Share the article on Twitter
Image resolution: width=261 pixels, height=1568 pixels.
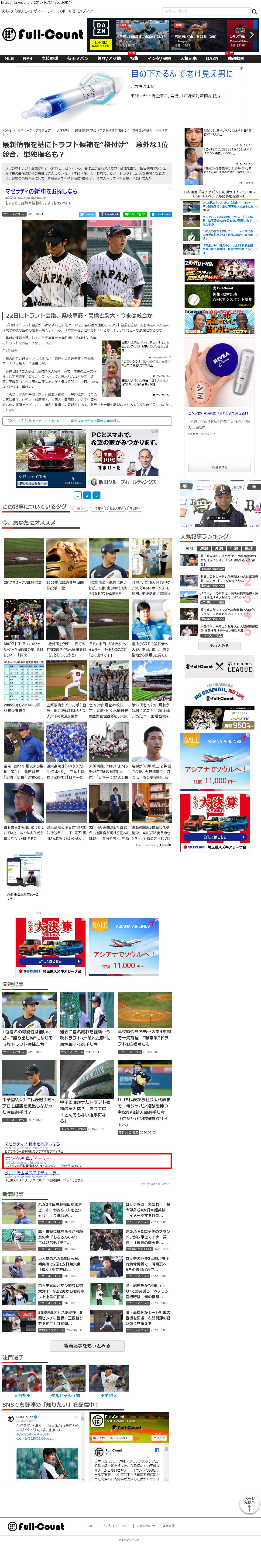[x=87, y=214]
